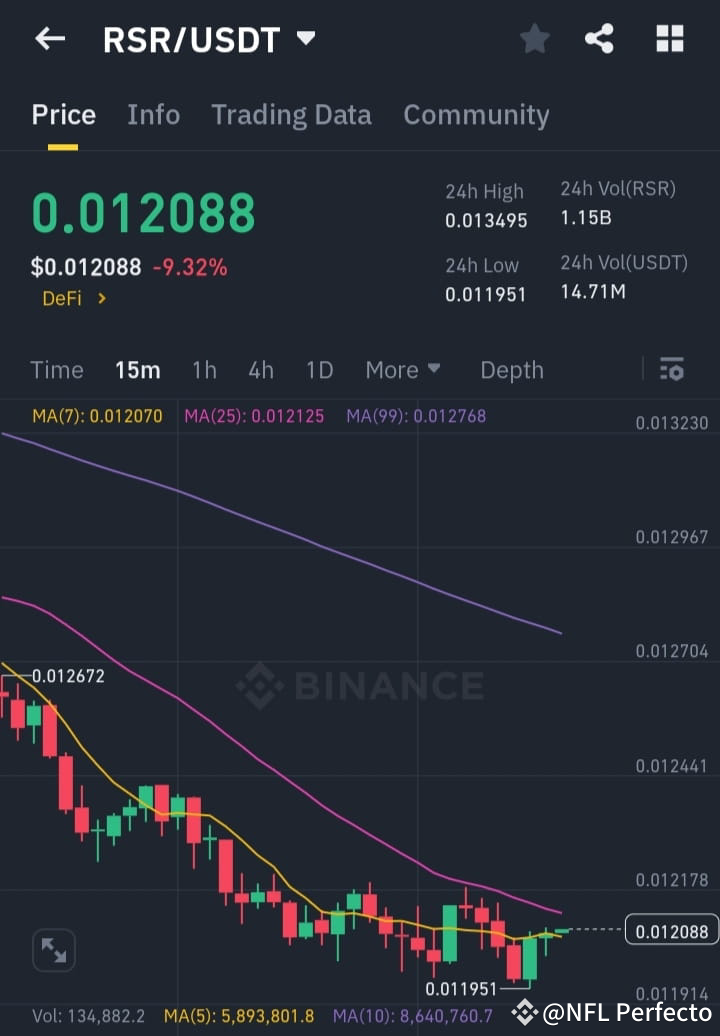Open the markets grid icon top right
The width and height of the screenshot is (720, 1036).
click(x=669, y=39)
